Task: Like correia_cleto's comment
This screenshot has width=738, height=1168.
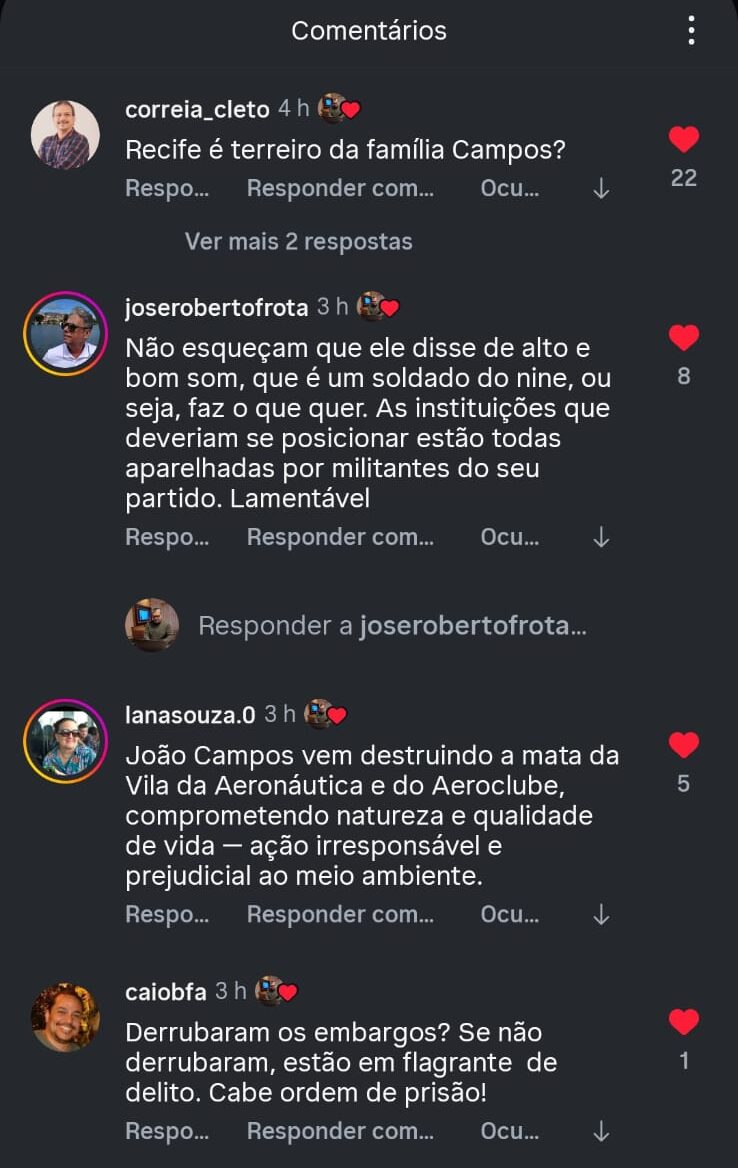Action: point(684,140)
